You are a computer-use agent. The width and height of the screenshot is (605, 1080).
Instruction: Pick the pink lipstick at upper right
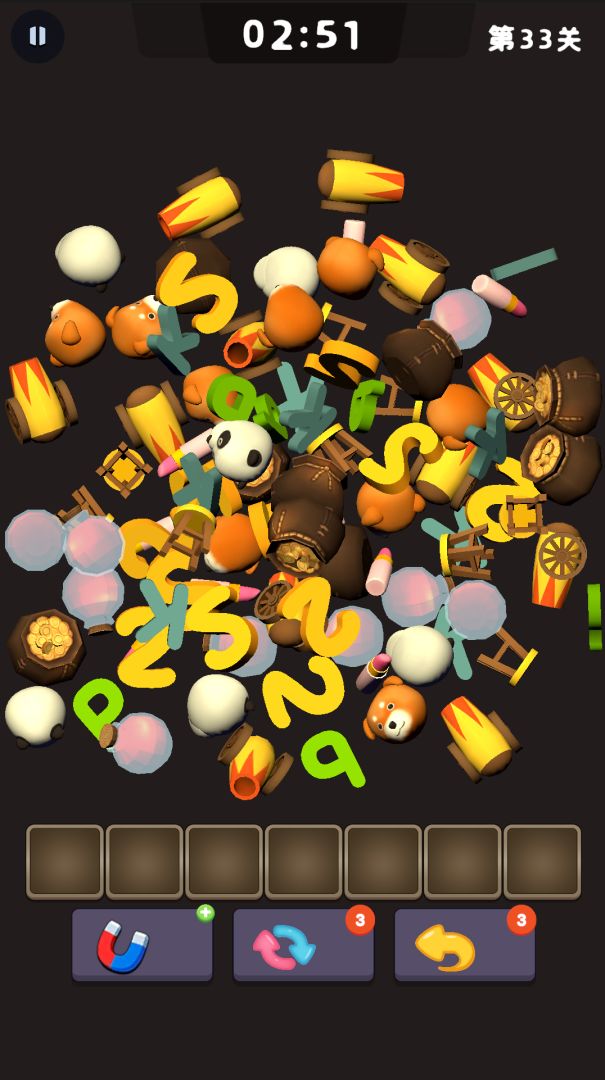(x=499, y=294)
